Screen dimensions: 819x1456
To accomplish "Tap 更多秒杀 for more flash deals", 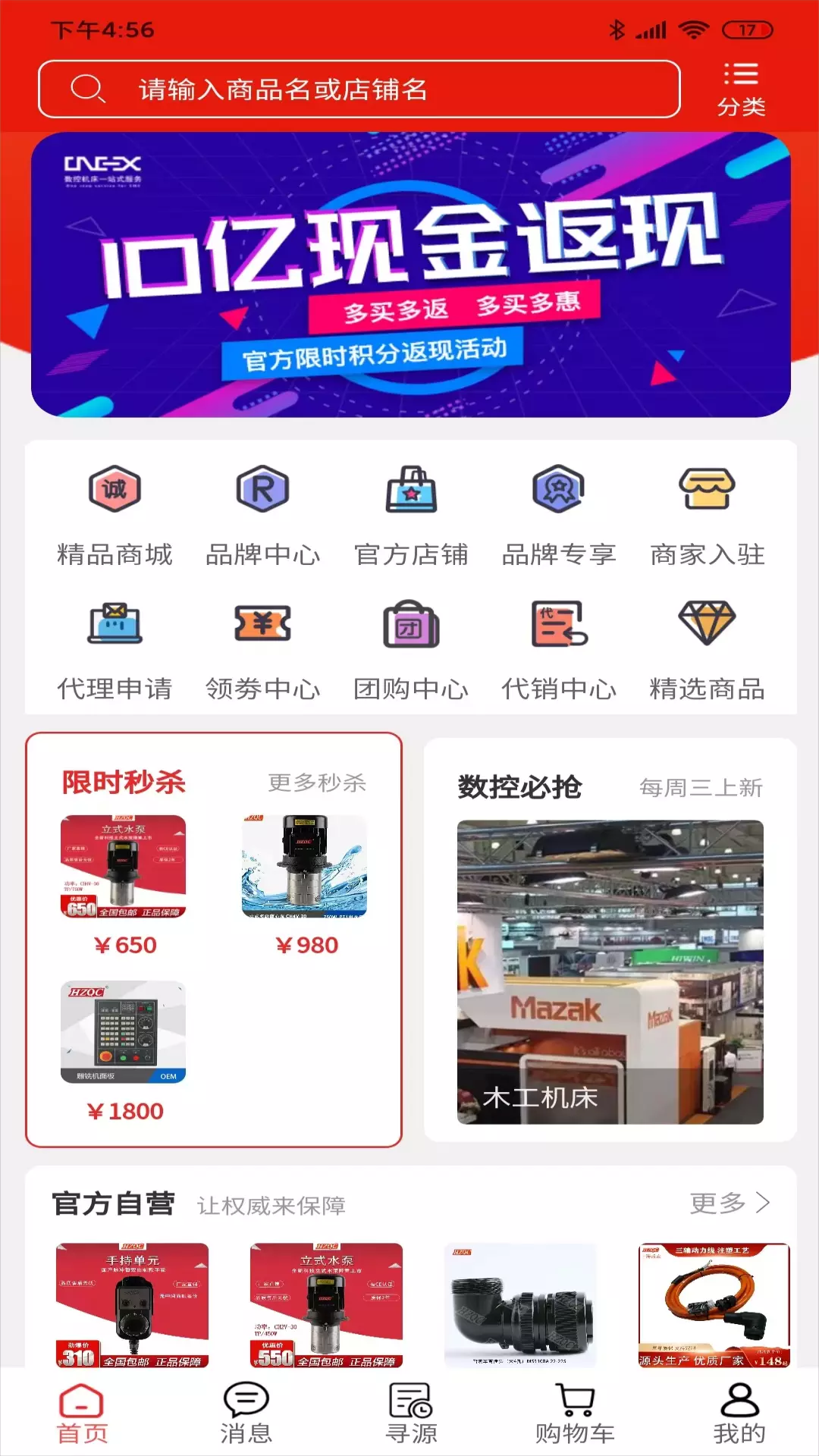I will (x=317, y=783).
